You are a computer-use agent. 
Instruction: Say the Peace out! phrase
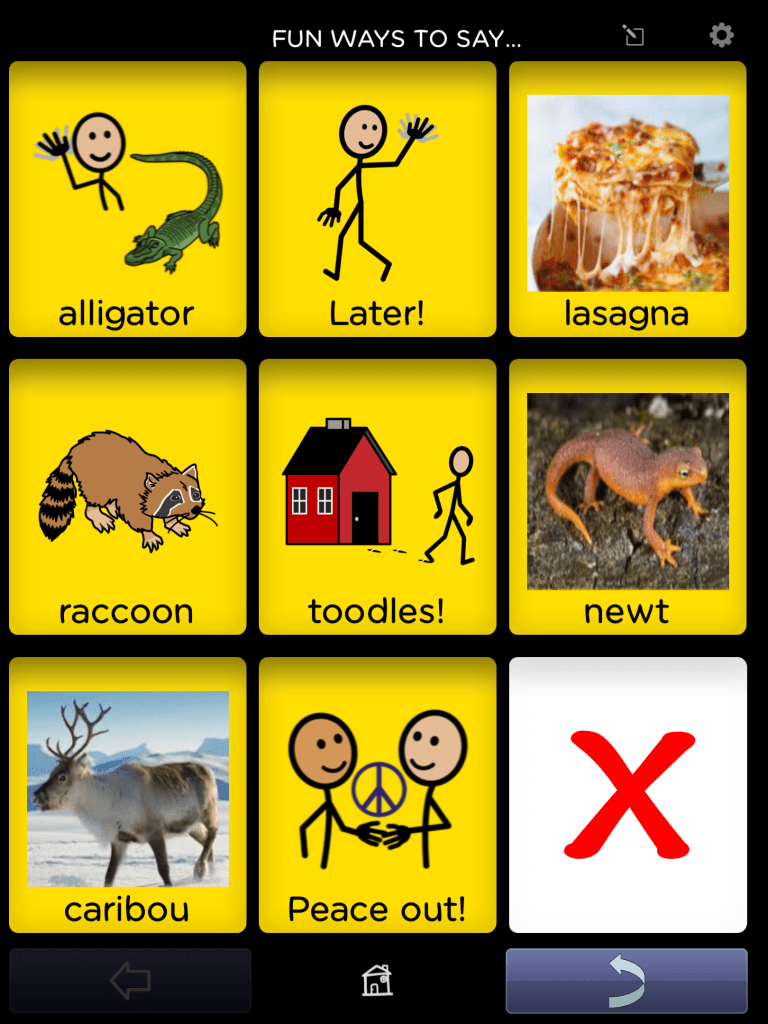coord(377,795)
